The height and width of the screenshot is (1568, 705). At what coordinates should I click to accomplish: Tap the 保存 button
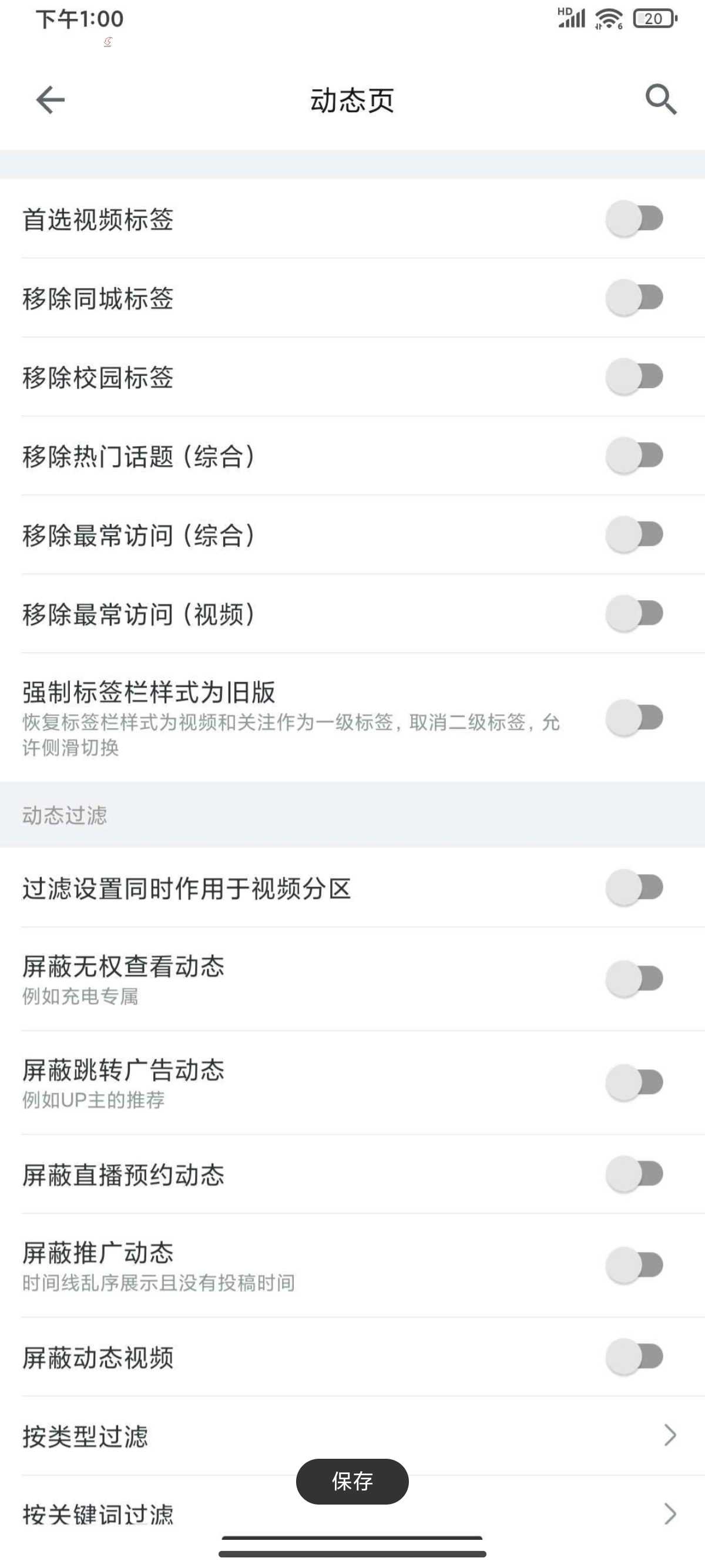352,1481
